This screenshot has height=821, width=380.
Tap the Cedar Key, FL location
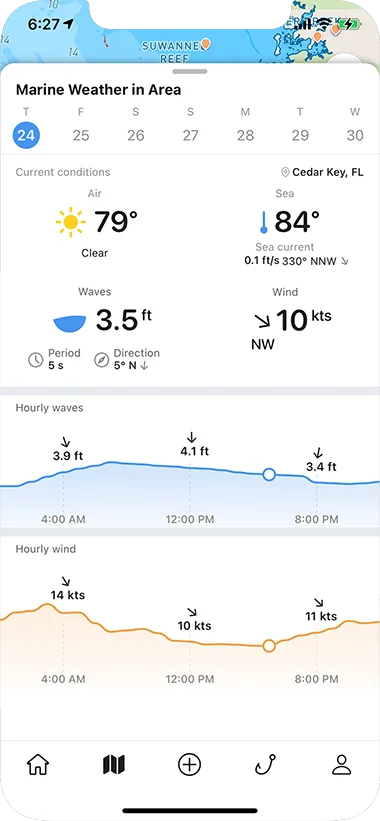[322, 172]
